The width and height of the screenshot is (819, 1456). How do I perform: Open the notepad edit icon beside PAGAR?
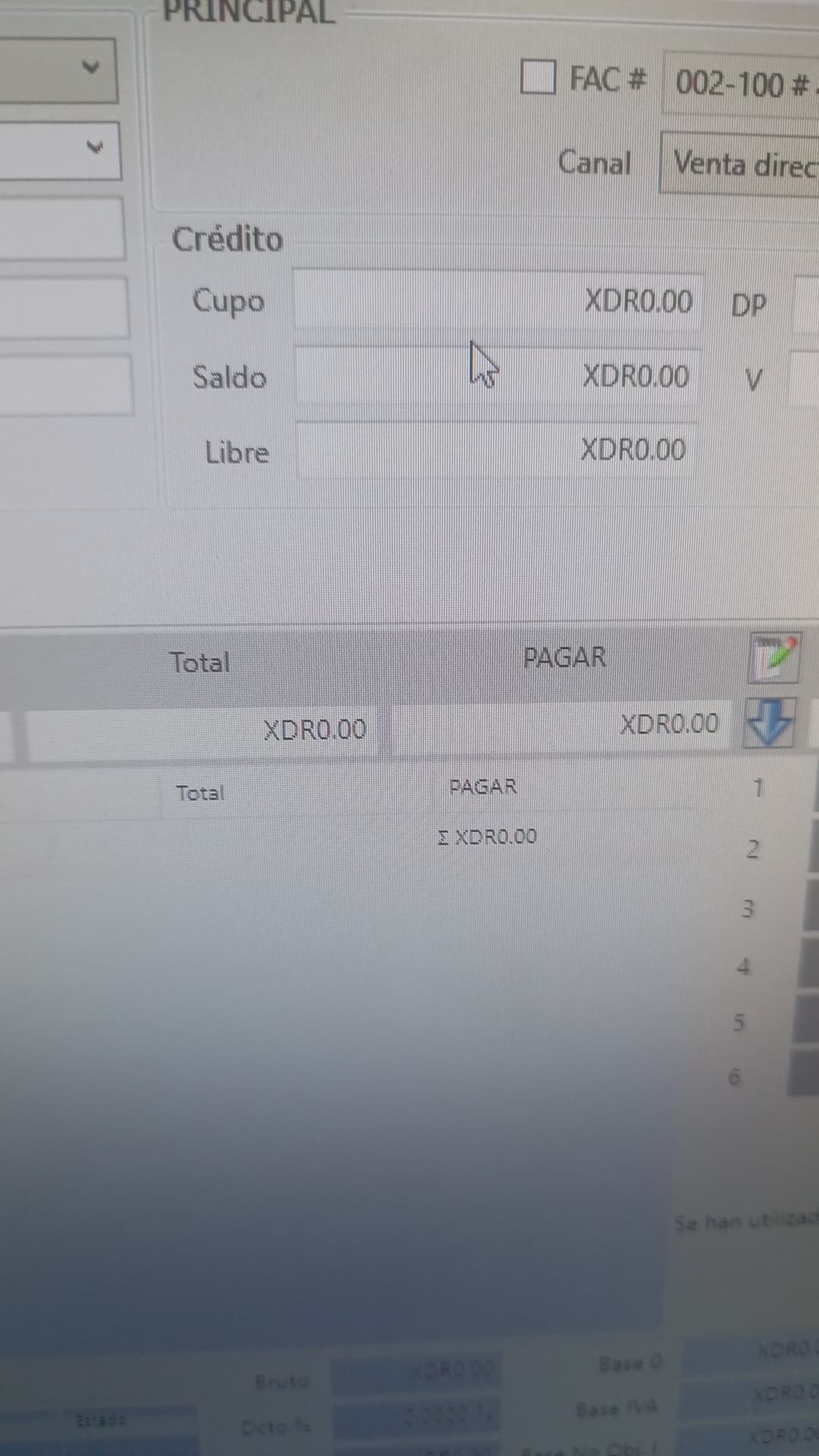pos(773,657)
